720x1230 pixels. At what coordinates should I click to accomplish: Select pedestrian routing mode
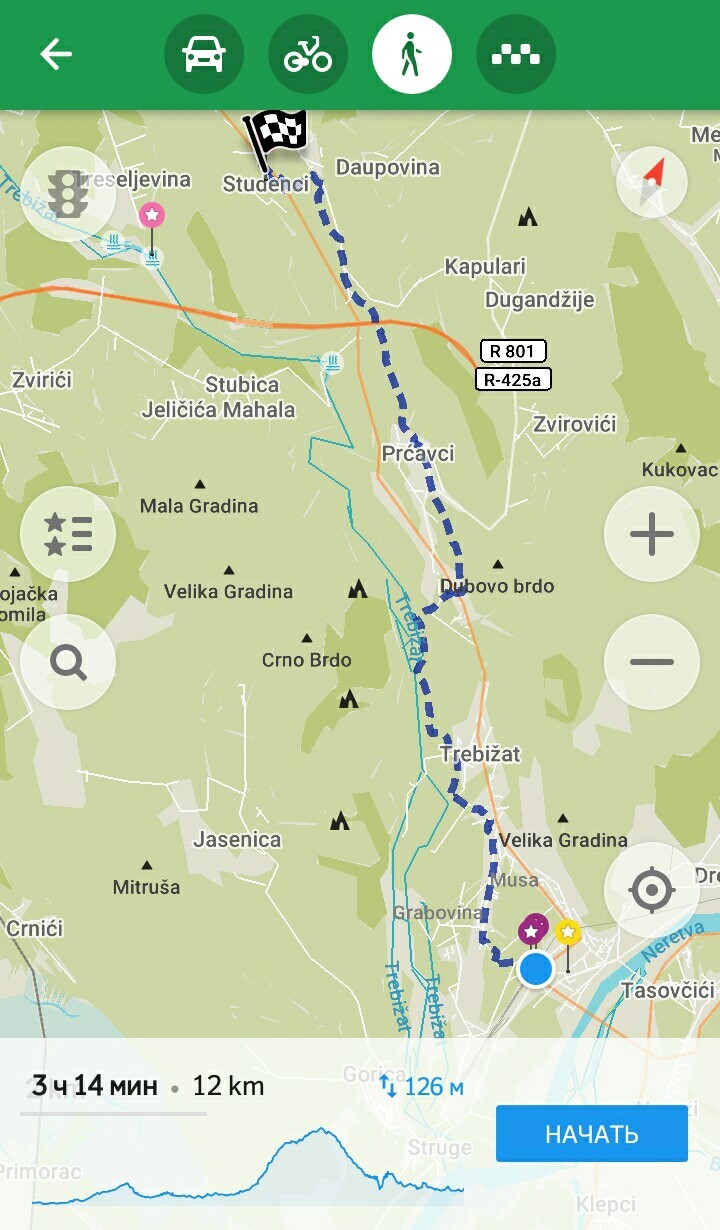point(412,54)
